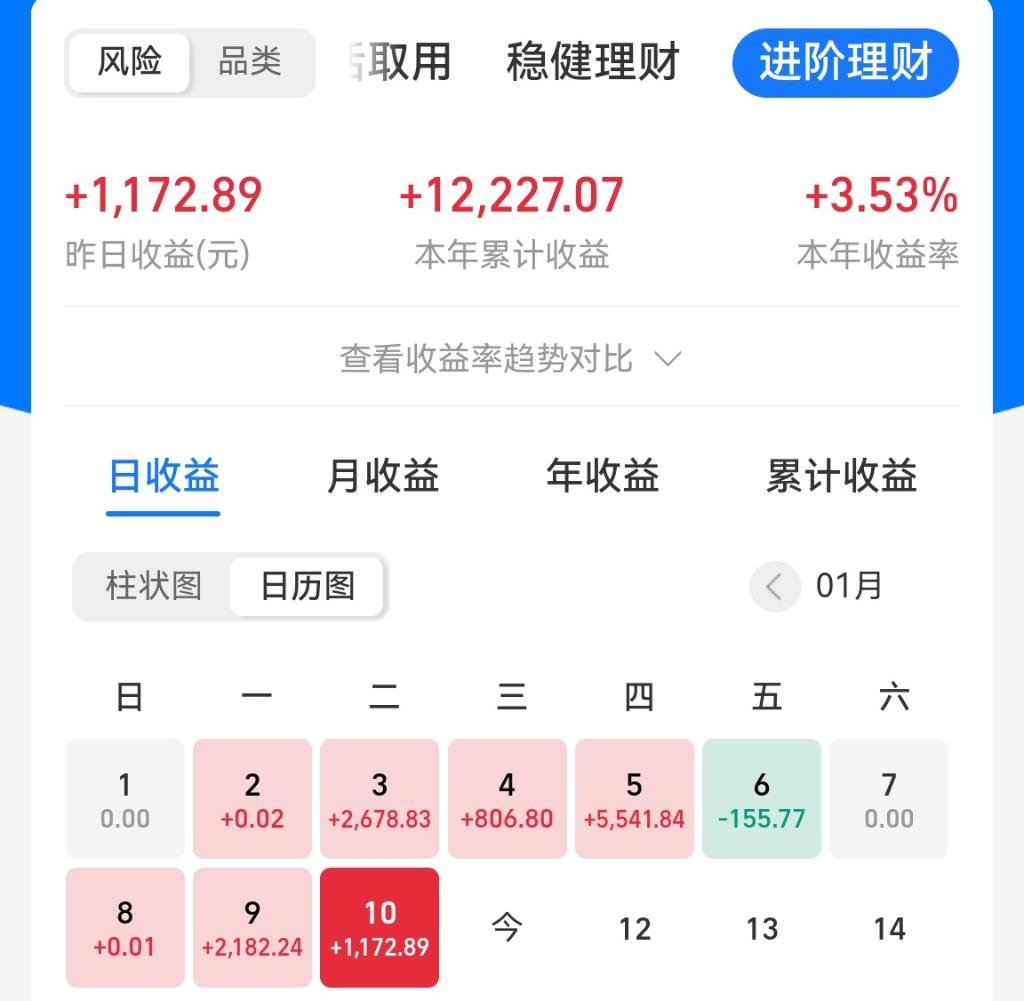Screen dimensions: 1024x1001
Task: Select day 4 with +806.80
Action: 507,799
